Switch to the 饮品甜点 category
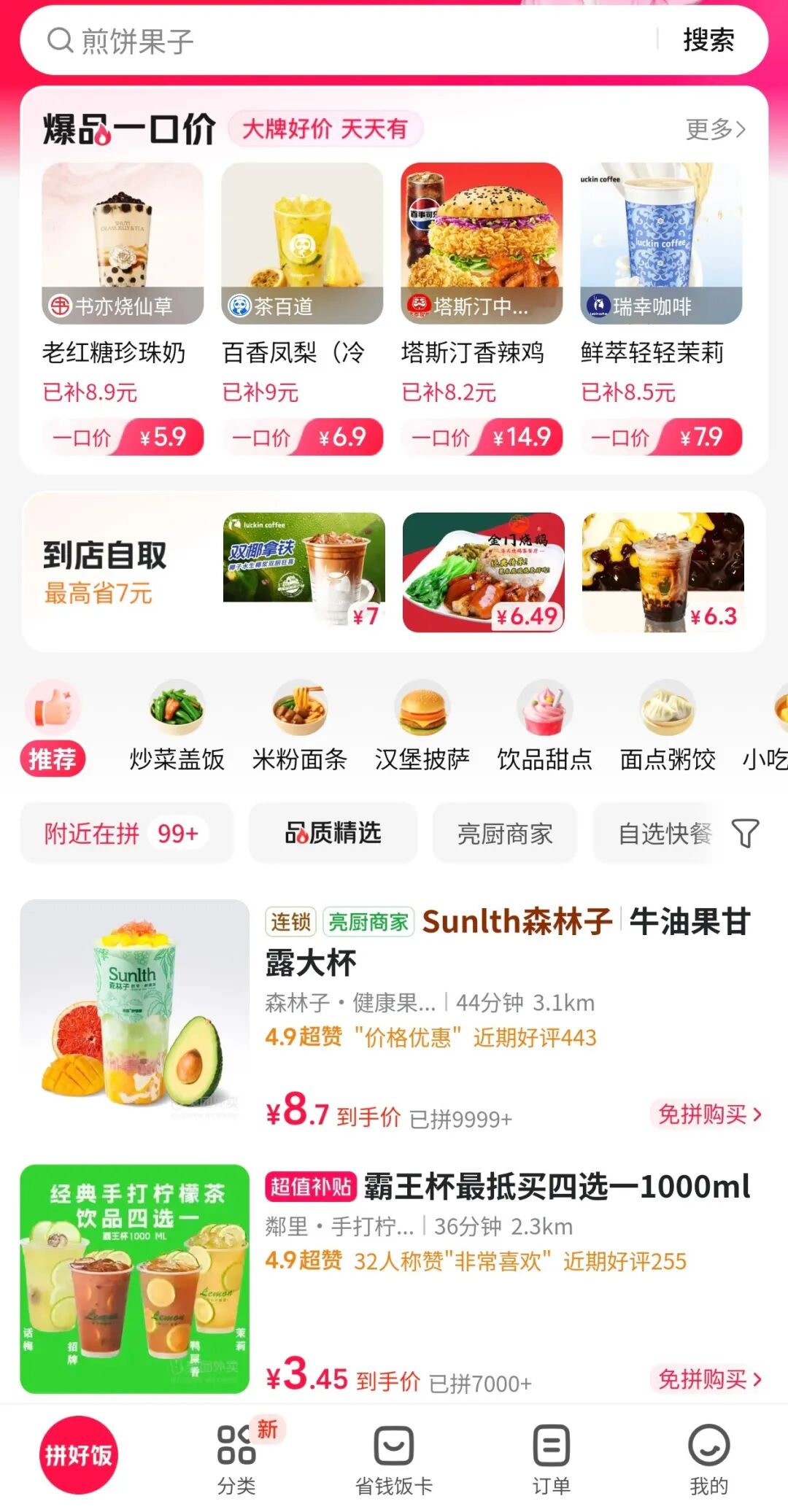The width and height of the screenshot is (788, 1512). tap(544, 726)
